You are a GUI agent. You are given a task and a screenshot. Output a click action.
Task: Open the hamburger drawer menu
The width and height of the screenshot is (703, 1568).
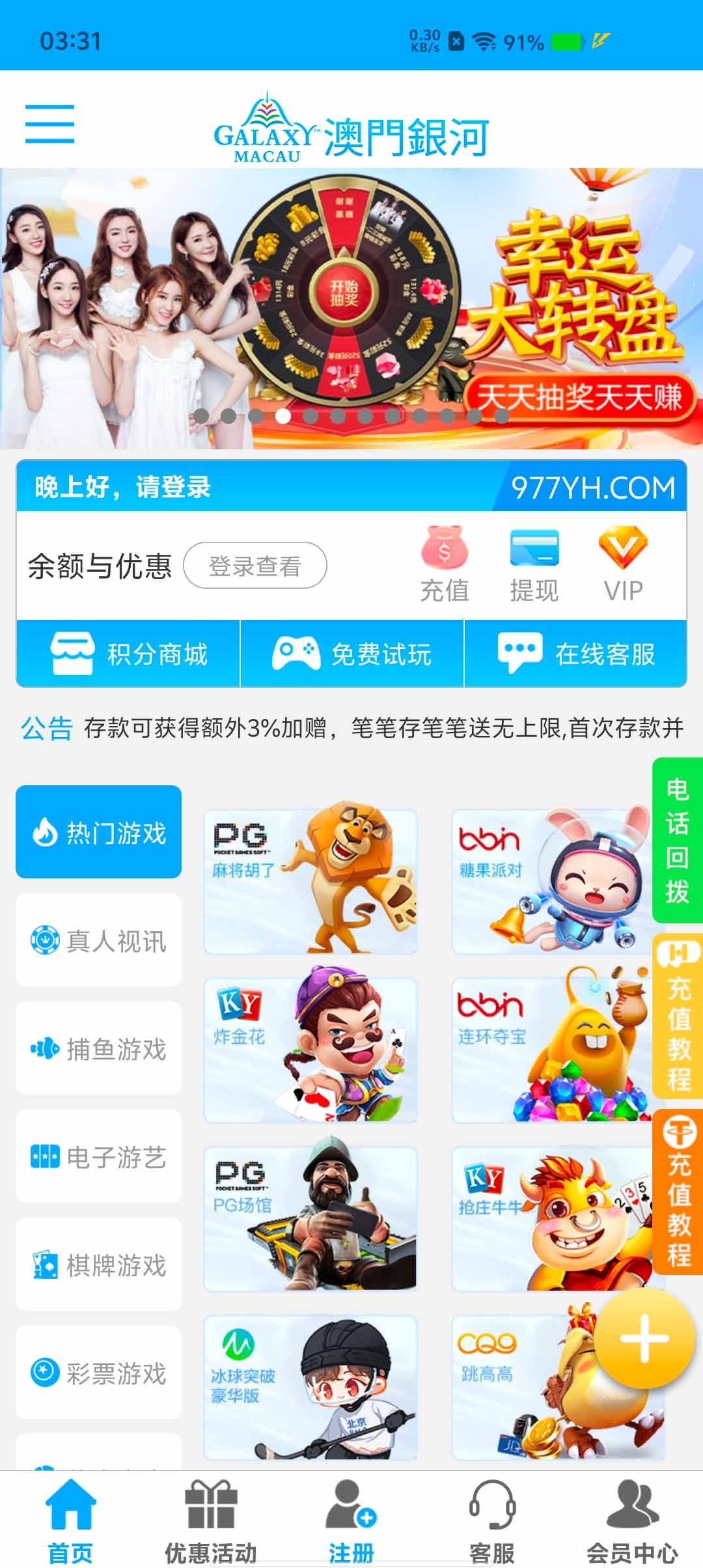click(49, 124)
